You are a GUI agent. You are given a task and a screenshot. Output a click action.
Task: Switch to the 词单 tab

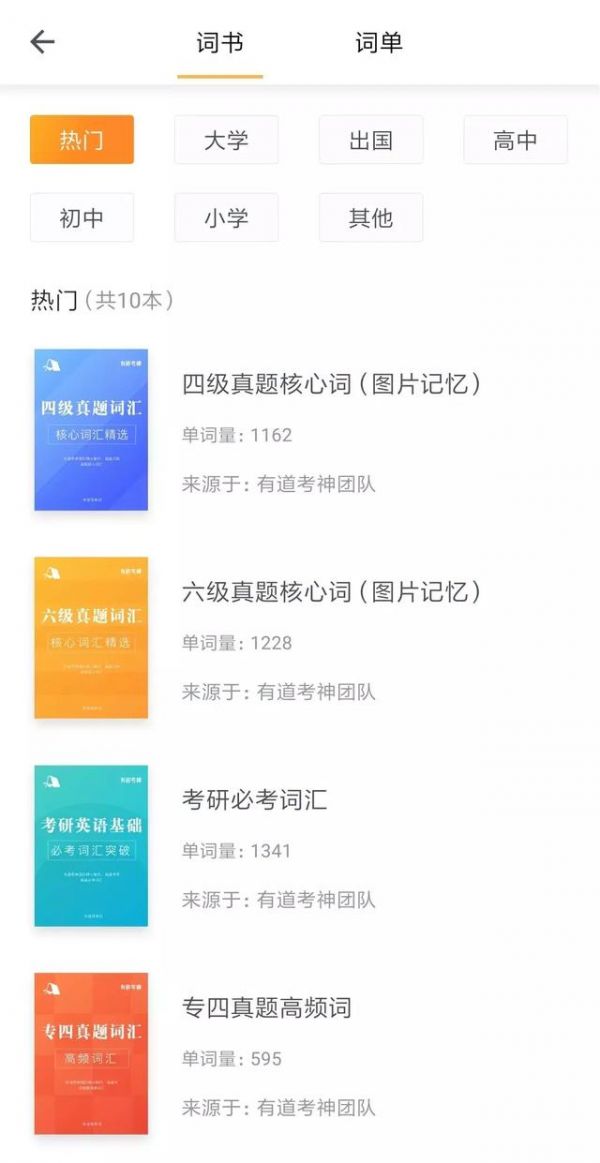[379, 43]
